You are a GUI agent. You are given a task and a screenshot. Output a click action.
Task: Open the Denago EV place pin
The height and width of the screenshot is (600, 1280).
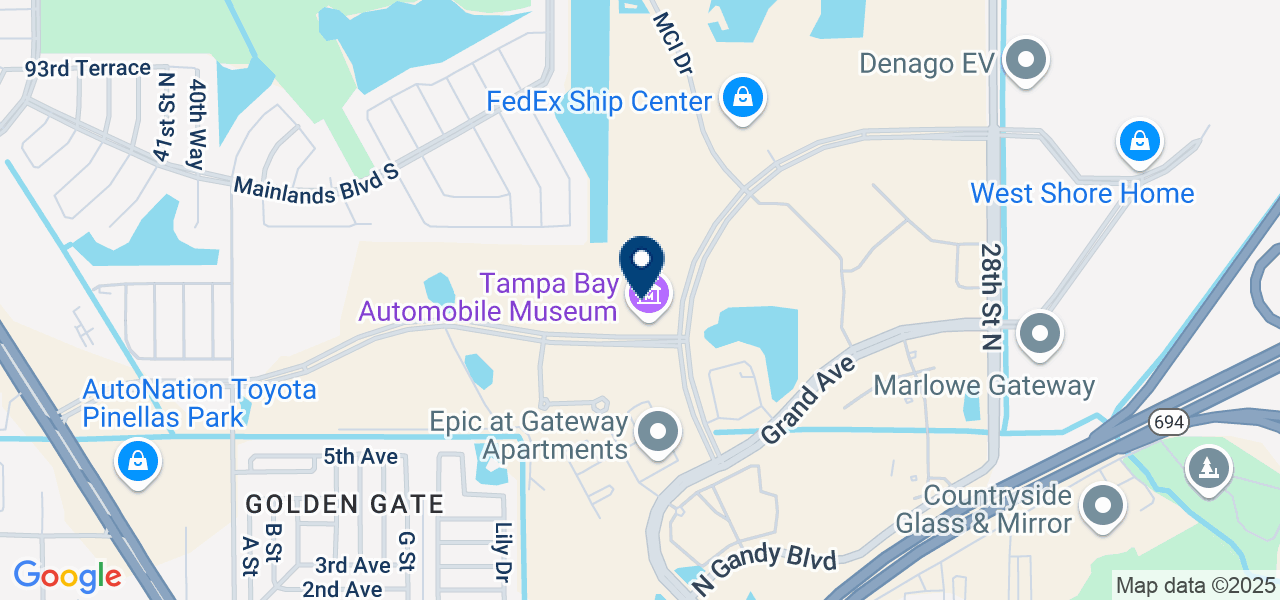coord(1025,60)
